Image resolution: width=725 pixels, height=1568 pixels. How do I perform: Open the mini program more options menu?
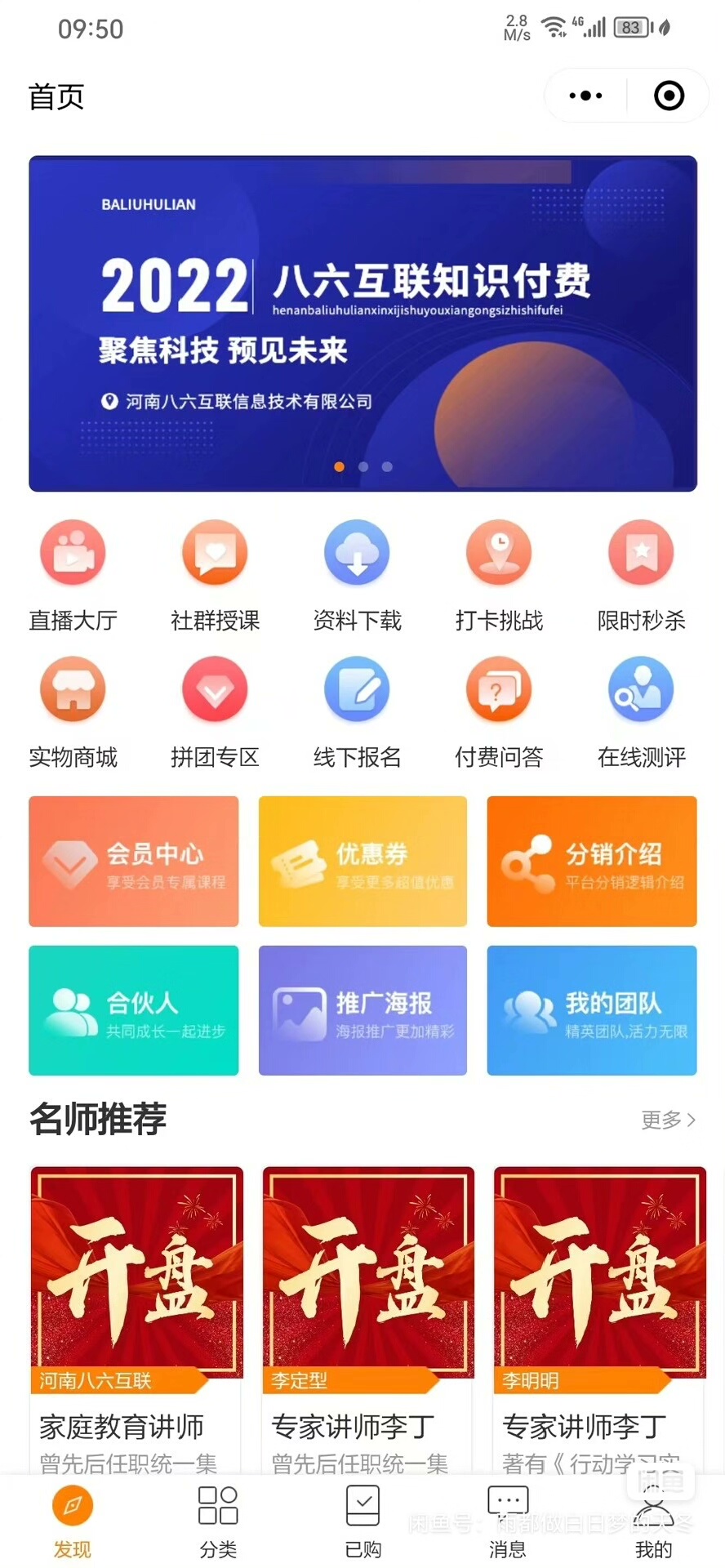pyautogui.click(x=585, y=96)
